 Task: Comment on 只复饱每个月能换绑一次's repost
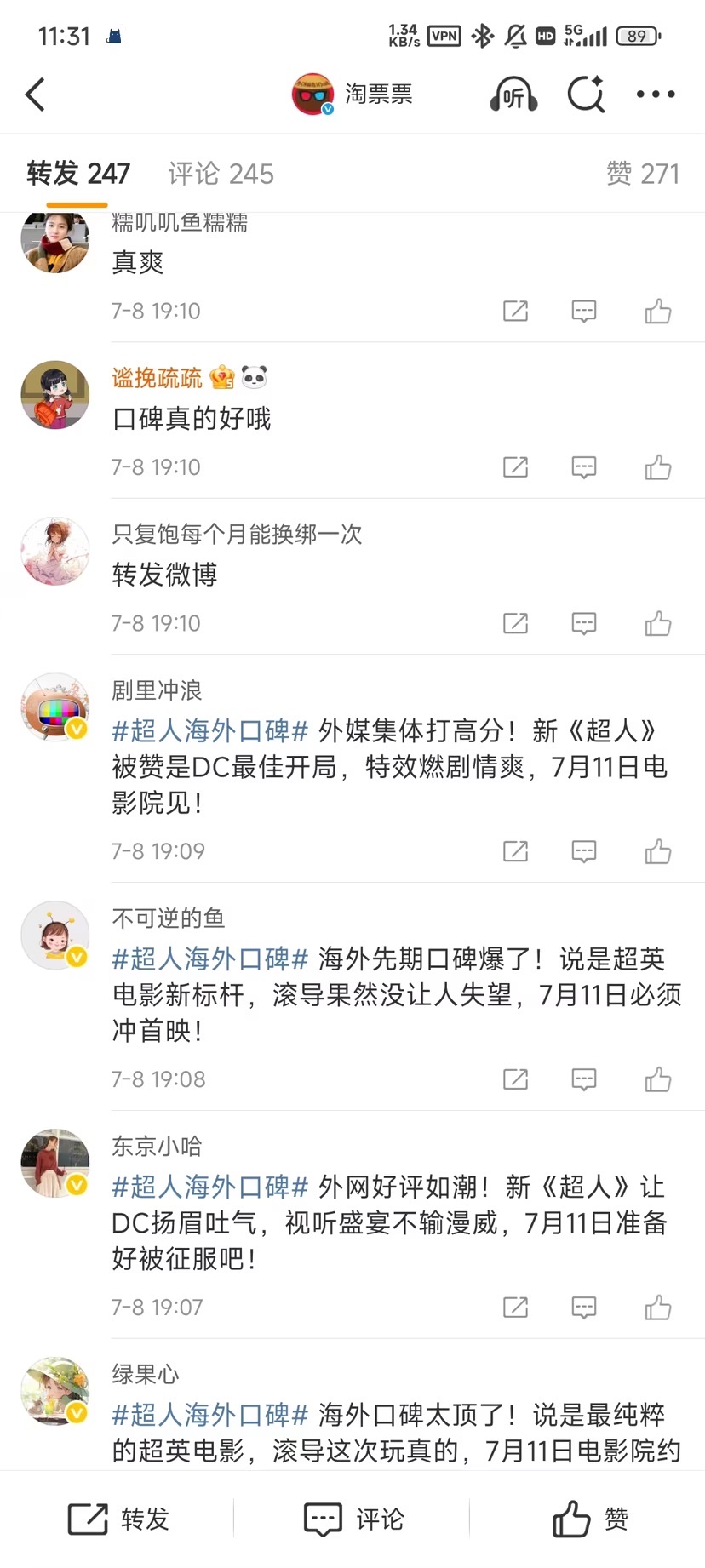[583, 624]
